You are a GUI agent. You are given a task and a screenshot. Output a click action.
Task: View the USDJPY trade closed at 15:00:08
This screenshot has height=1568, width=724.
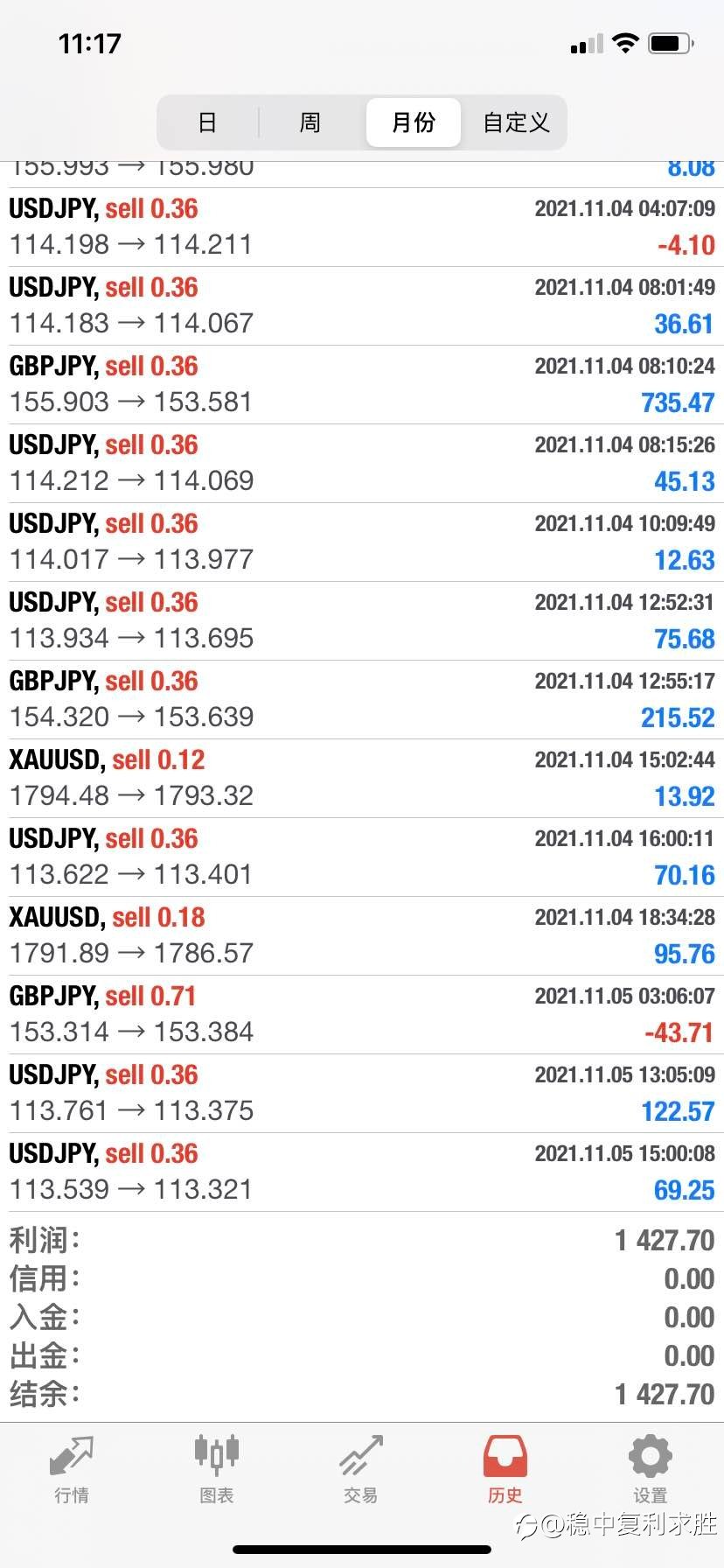coord(362,1172)
